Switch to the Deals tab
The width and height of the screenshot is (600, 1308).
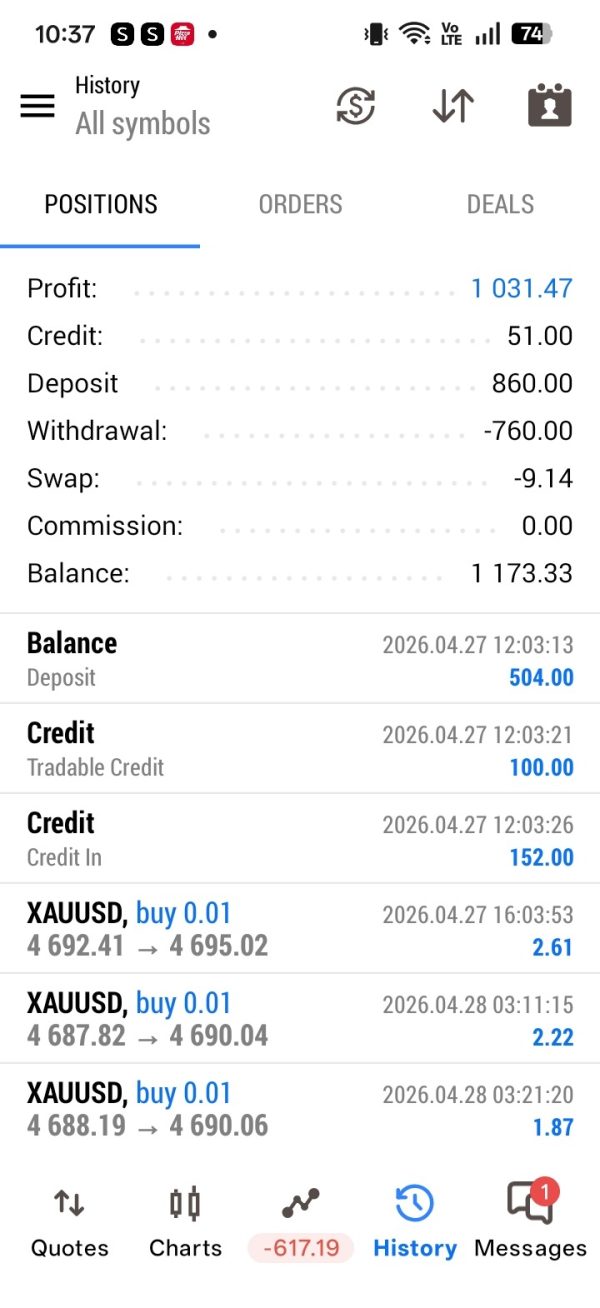[x=500, y=204]
